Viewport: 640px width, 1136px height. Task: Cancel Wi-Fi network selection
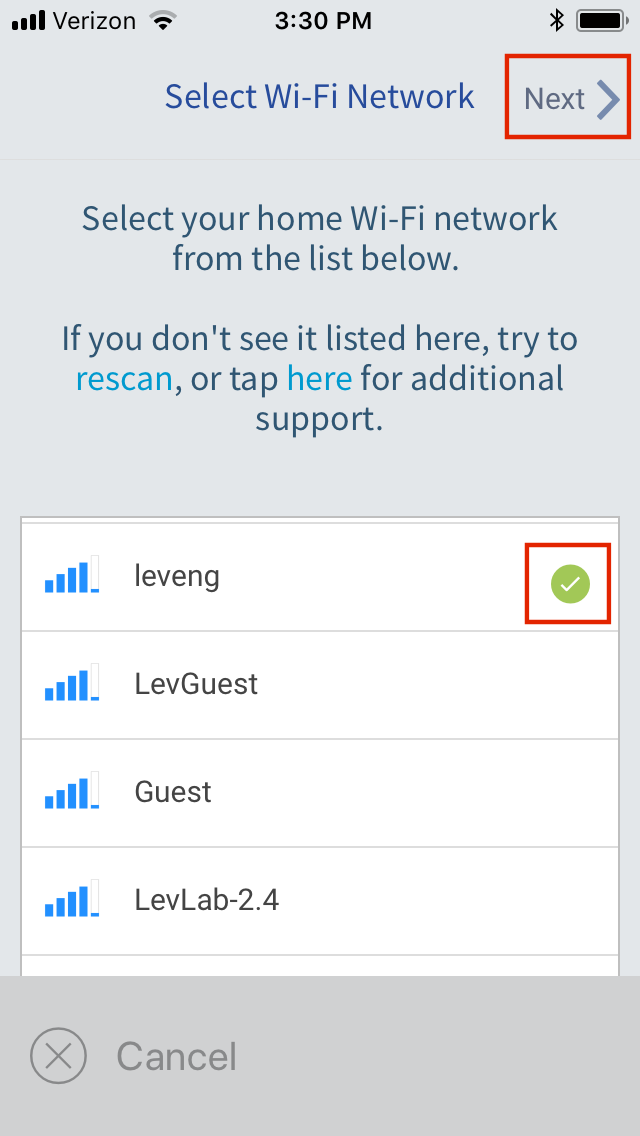coord(134,1056)
